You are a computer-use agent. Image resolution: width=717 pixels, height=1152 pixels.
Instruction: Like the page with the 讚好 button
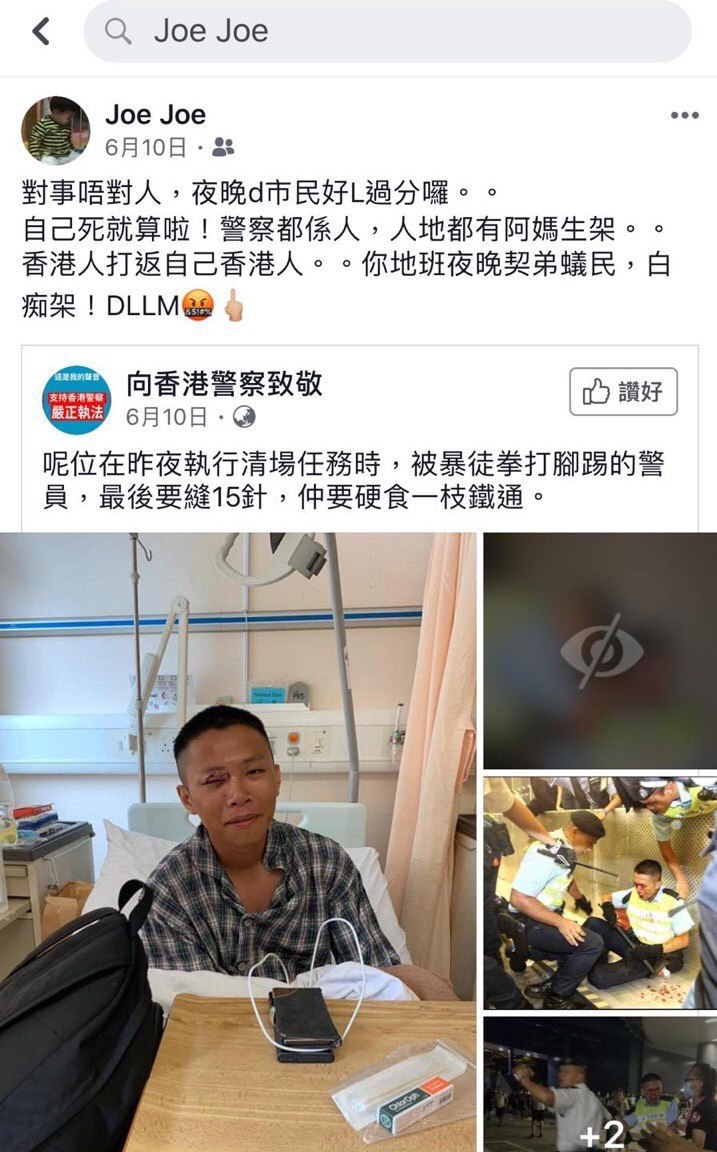click(x=623, y=391)
